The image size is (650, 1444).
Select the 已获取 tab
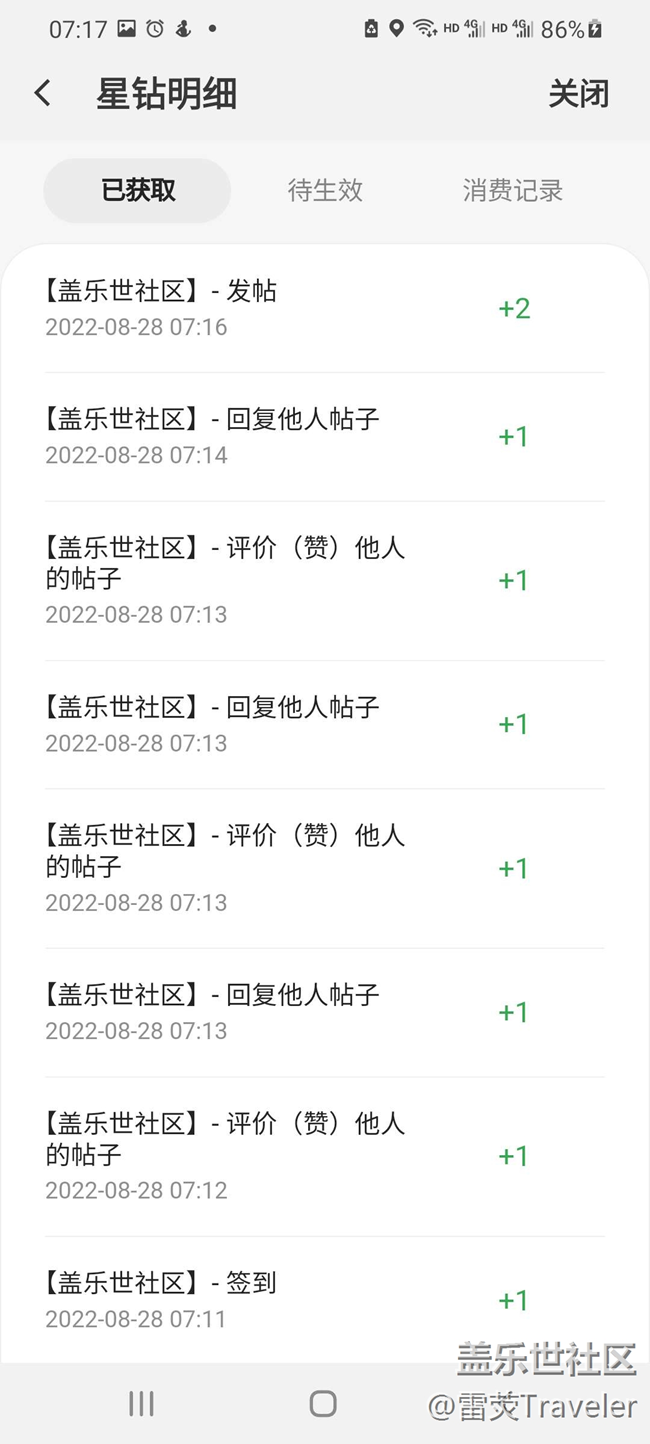[138, 190]
